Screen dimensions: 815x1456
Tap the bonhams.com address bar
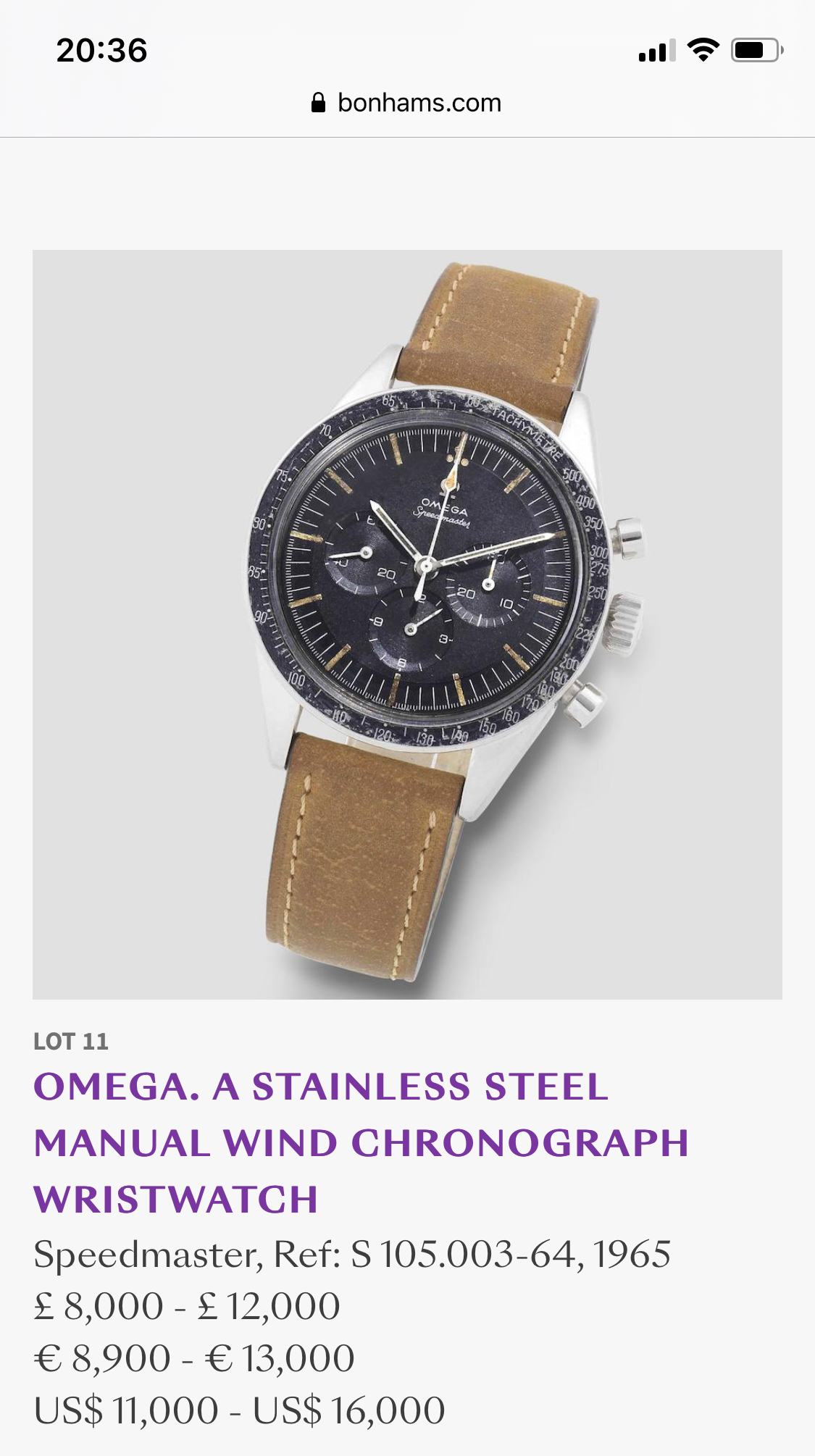(407, 103)
